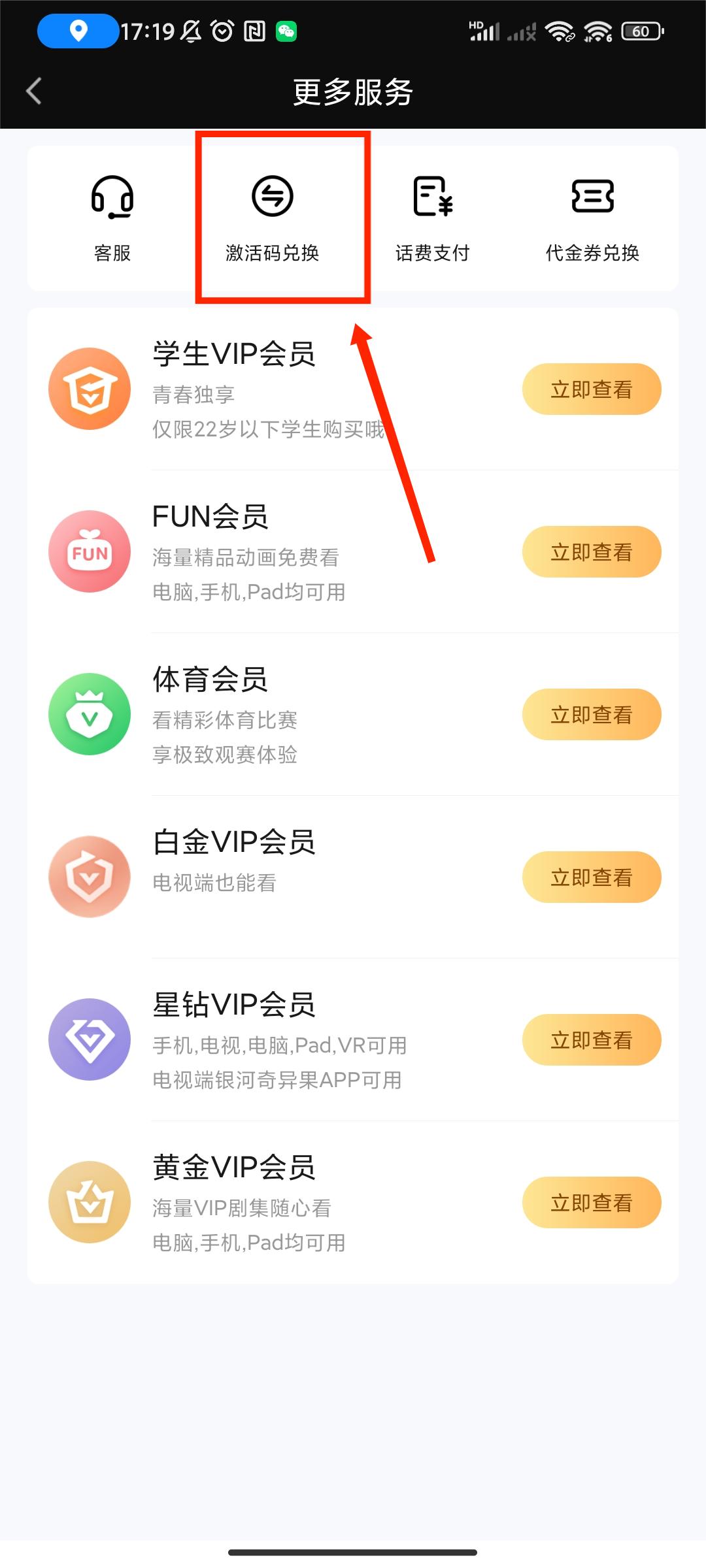The image size is (706, 1568).
Task: Tap 立即查看 for FUN会员
Action: click(592, 552)
